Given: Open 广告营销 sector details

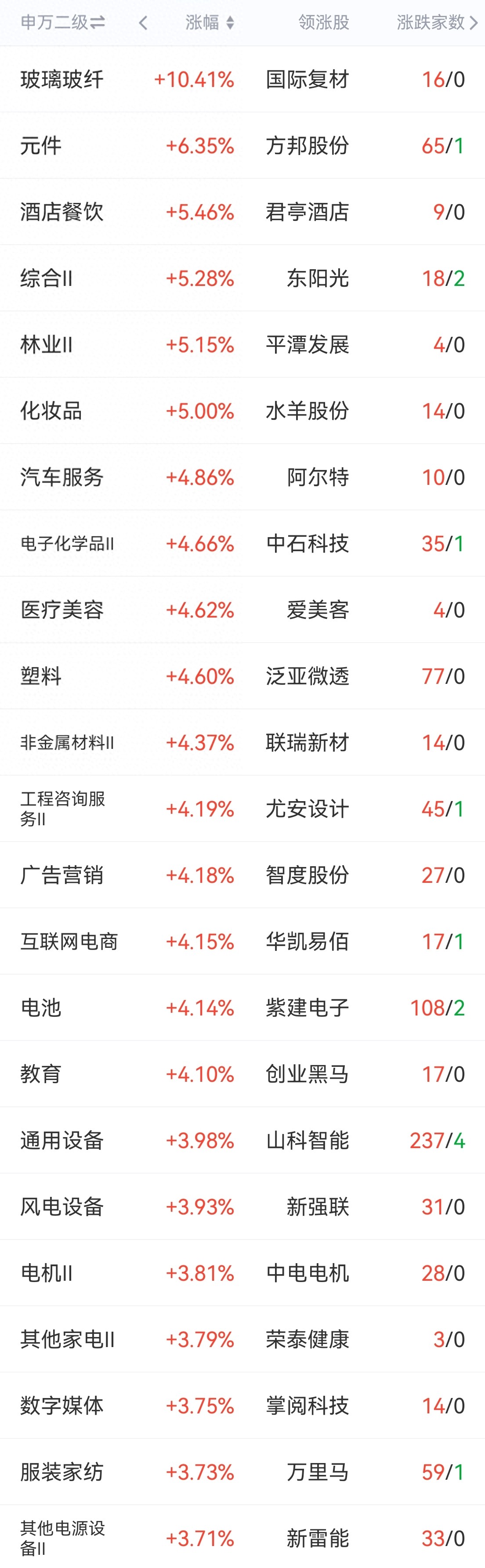Looking at the screenshot, I should [x=242, y=875].
